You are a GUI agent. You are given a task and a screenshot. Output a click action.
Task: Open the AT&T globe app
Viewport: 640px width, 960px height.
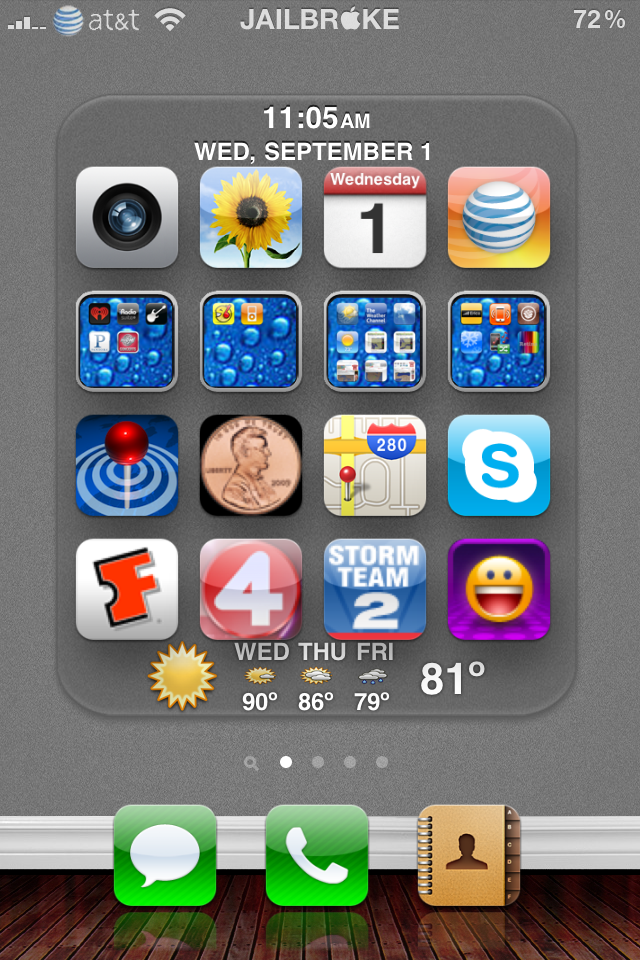point(499,217)
